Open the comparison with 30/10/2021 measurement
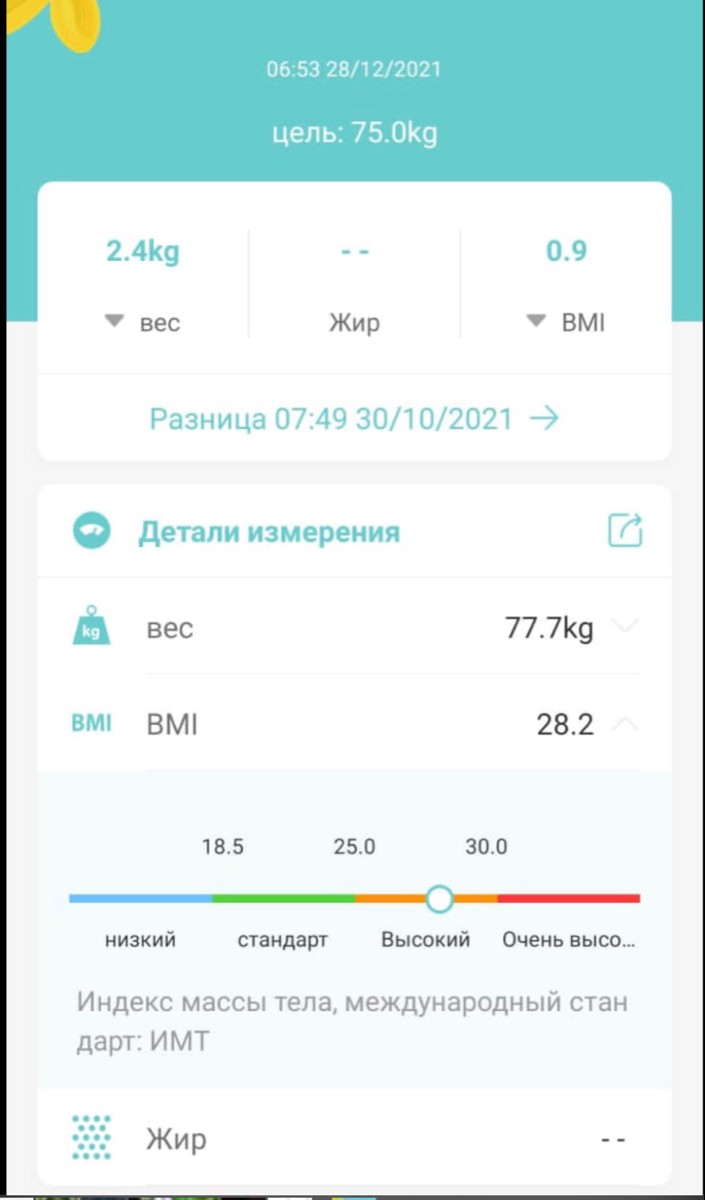Viewport: 705px width, 1200px height. tap(354, 418)
